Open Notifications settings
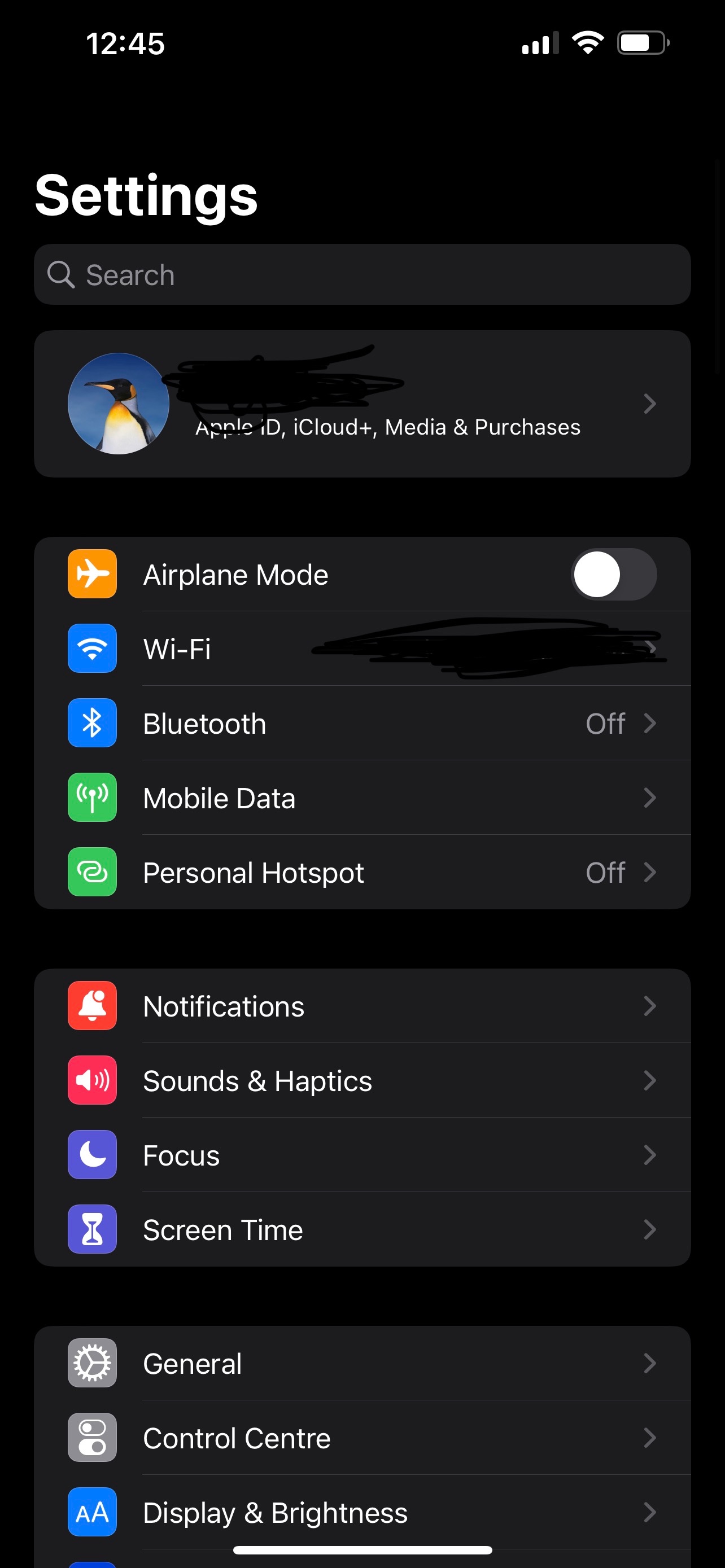Screen dimensions: 725x1568 coord(362,1006)
